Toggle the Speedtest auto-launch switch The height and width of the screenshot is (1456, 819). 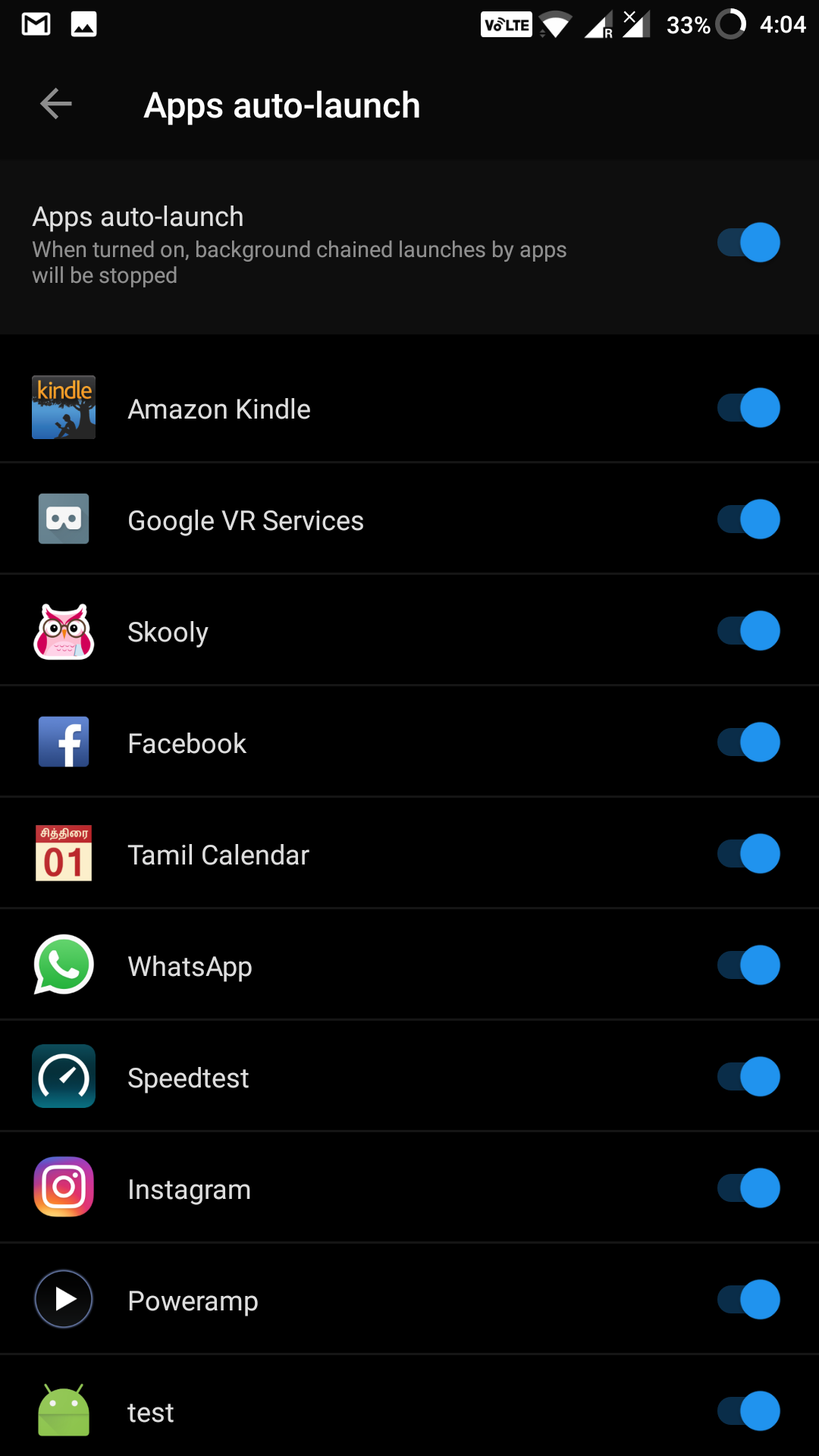[748, 1077]
